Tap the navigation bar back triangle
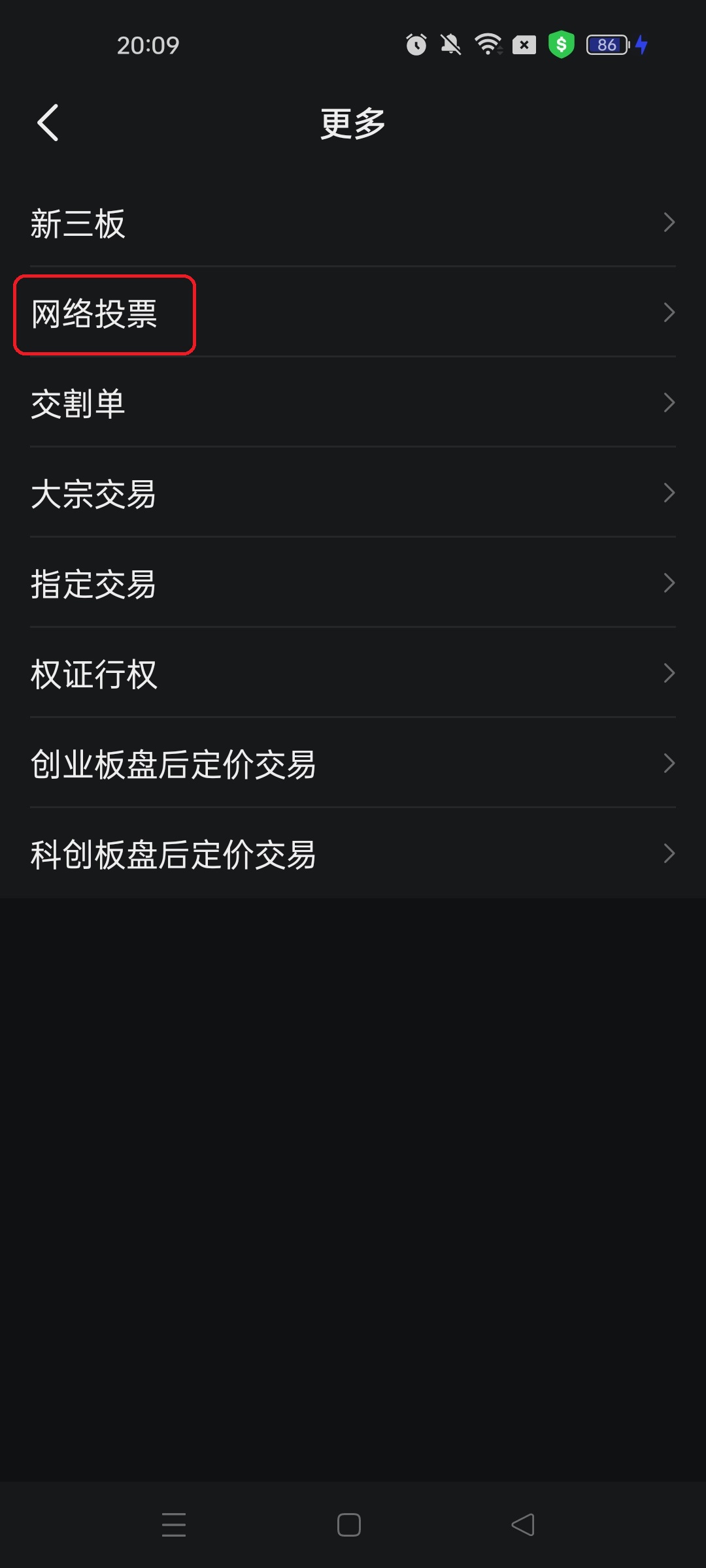This screenshot has height=1568, width=706. pyautogui.click(x=523, y=1525)
